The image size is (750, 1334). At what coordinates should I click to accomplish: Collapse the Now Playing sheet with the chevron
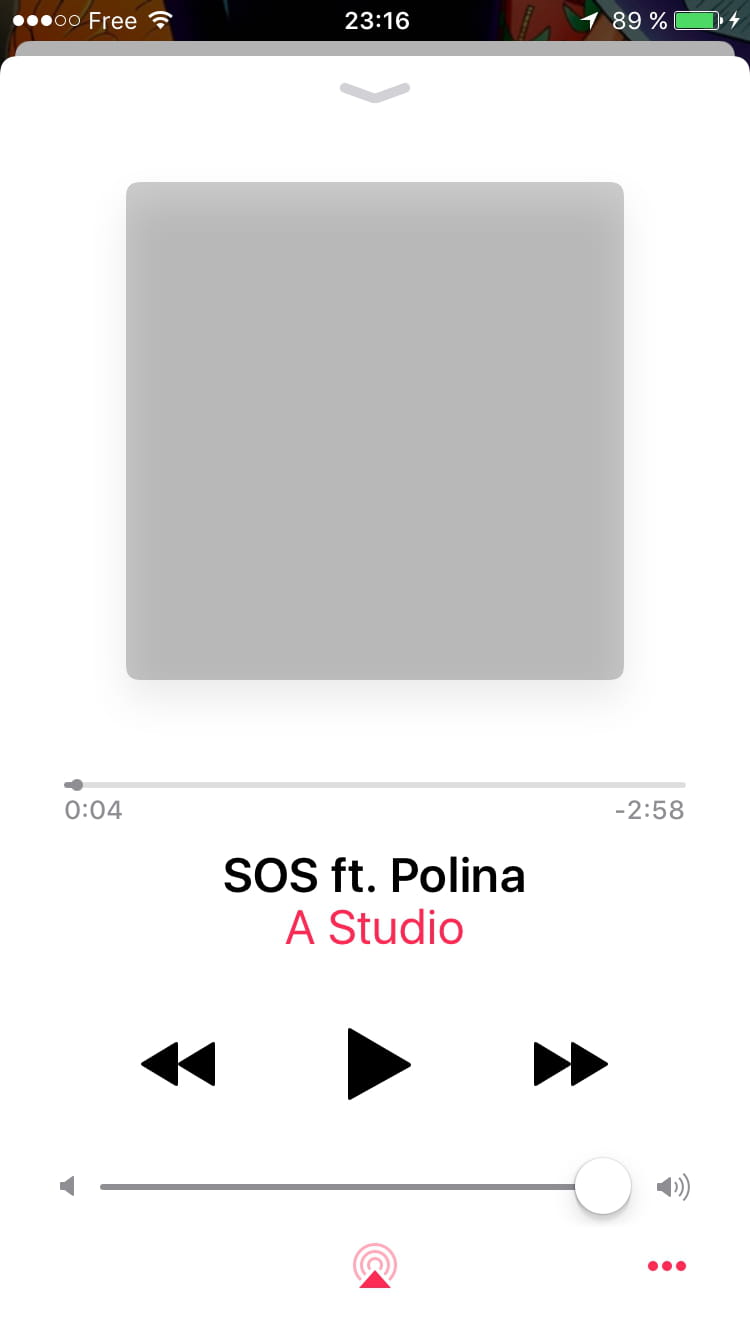pos(375,91)
